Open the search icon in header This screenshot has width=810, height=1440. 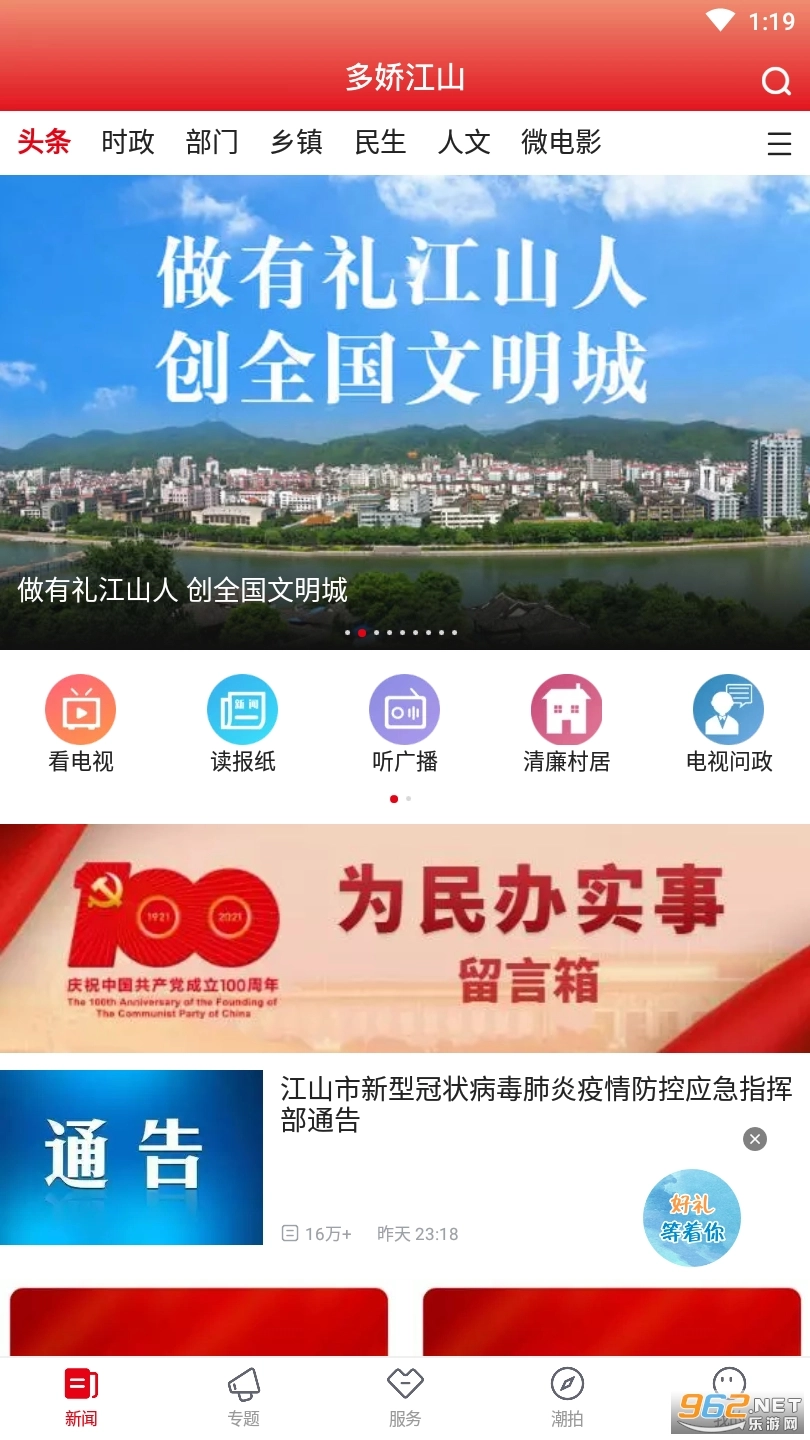tap(776, 81)
